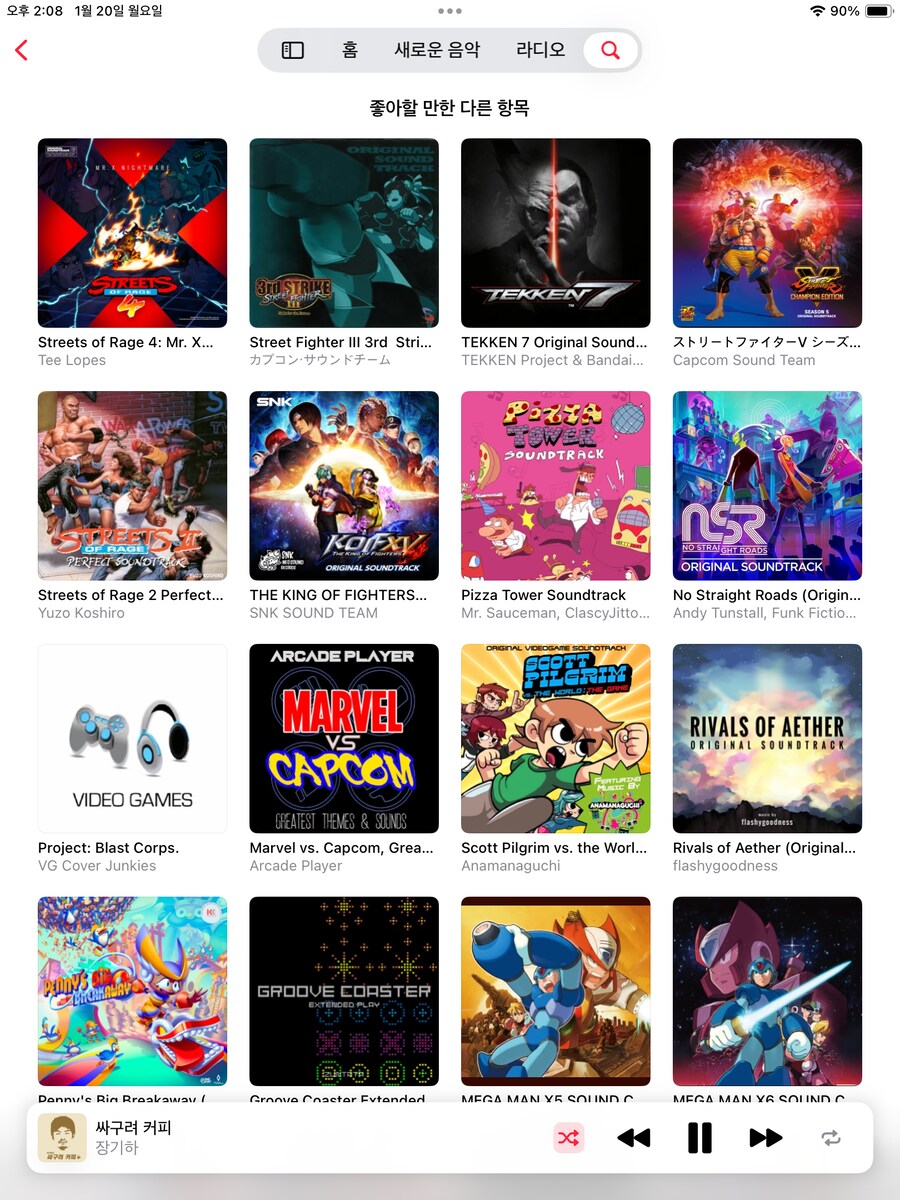
Task: Open Streets of Rage 4: Mr. X album
Action: point(132,233)
